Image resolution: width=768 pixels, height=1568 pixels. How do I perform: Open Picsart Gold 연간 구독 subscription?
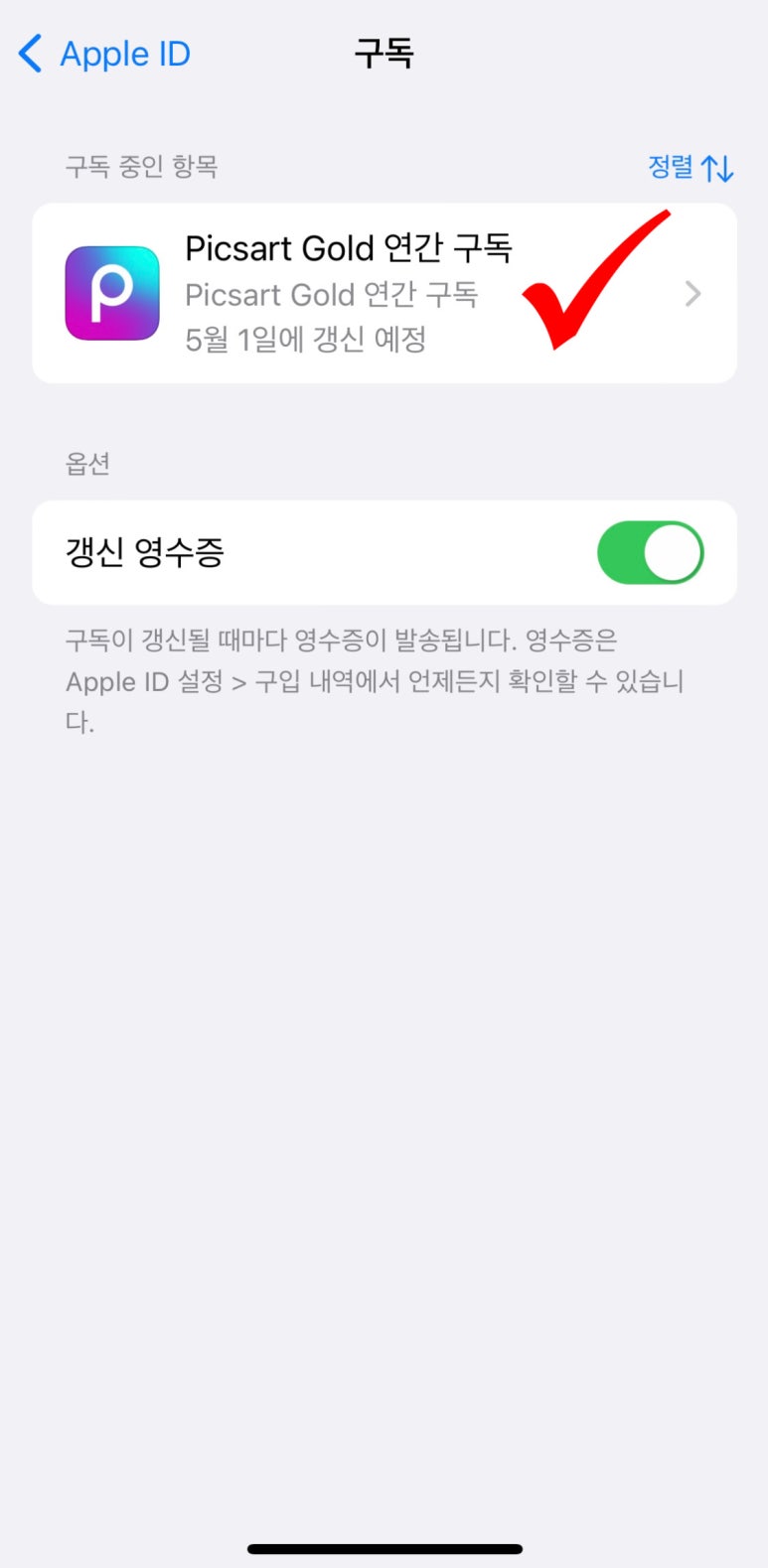[384, 293]
